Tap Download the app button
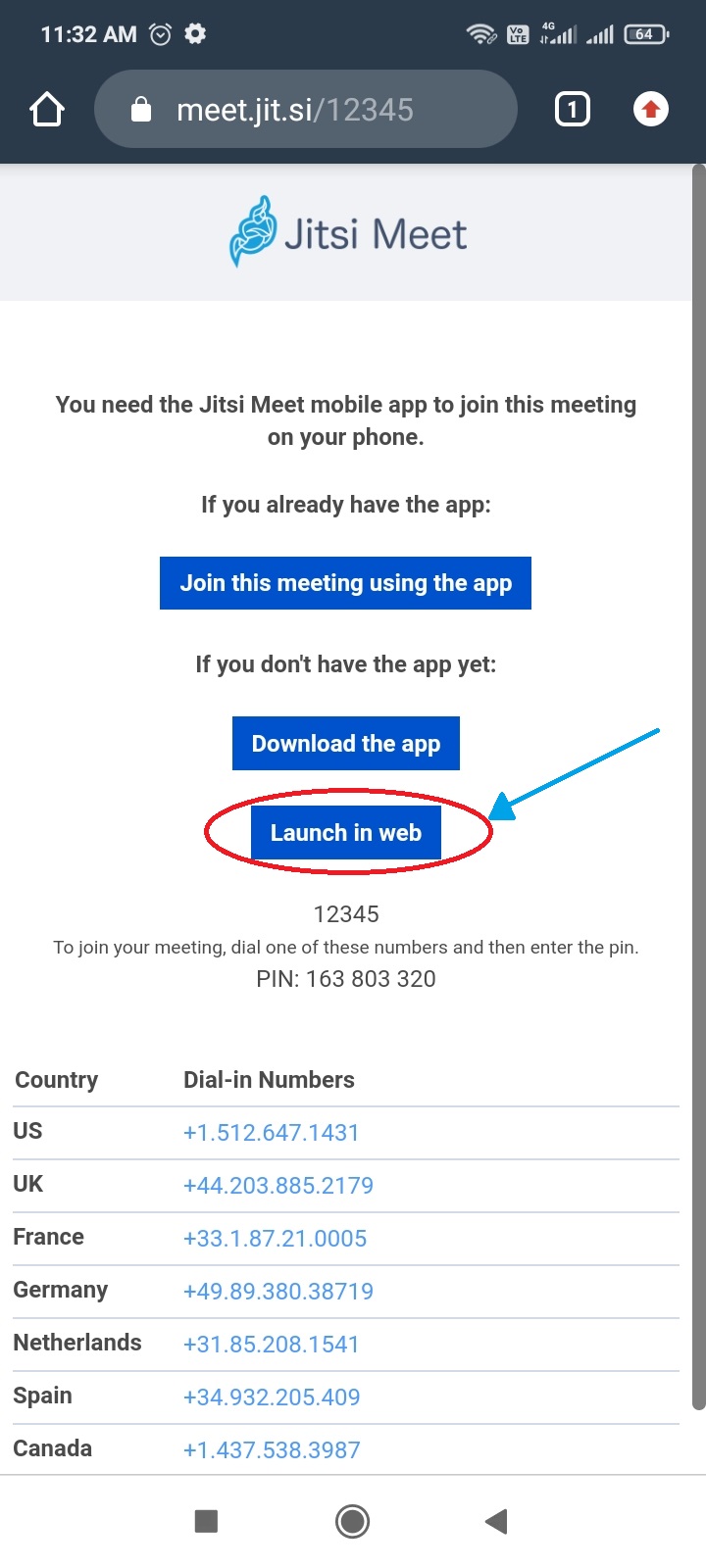The image size is (706, 1568). click(x=345, y=744)
